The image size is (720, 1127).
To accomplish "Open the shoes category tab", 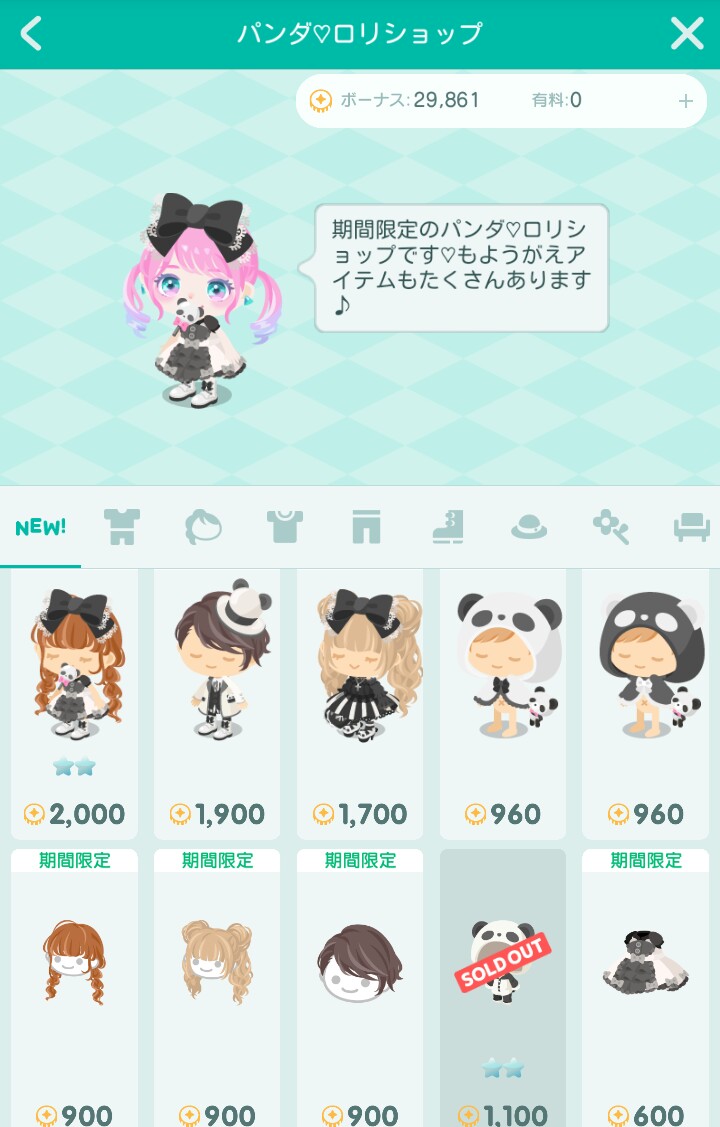I will click(x=447, y=527).
